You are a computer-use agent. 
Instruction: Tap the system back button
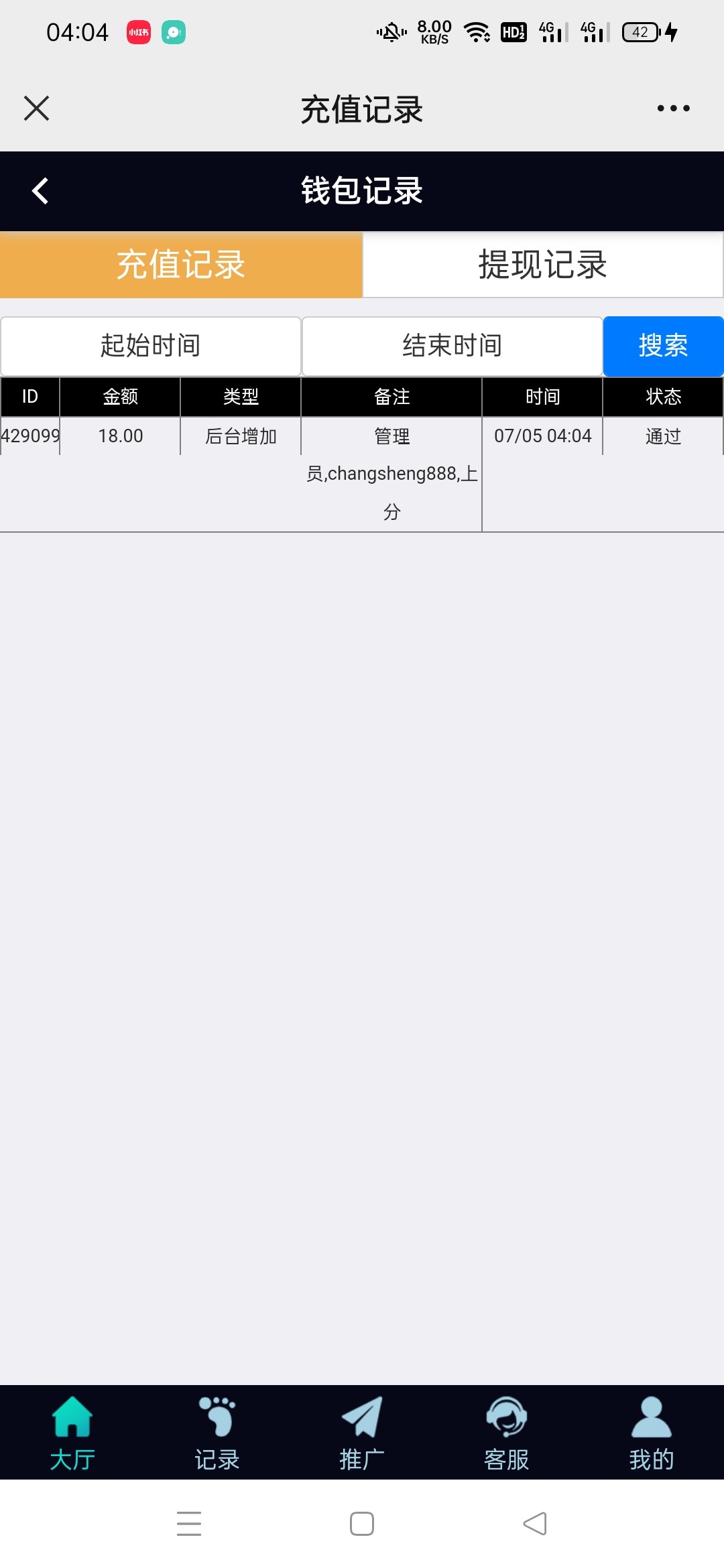click(x=535, y=1523)
